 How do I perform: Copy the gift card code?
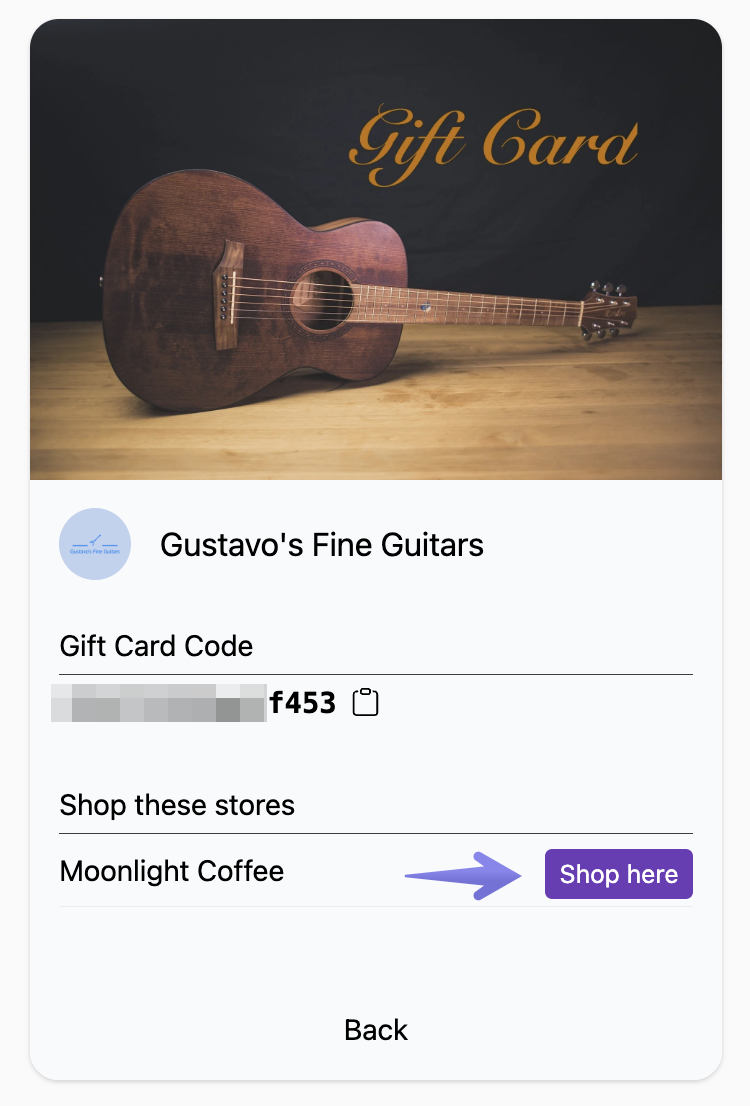click(366, 703)
